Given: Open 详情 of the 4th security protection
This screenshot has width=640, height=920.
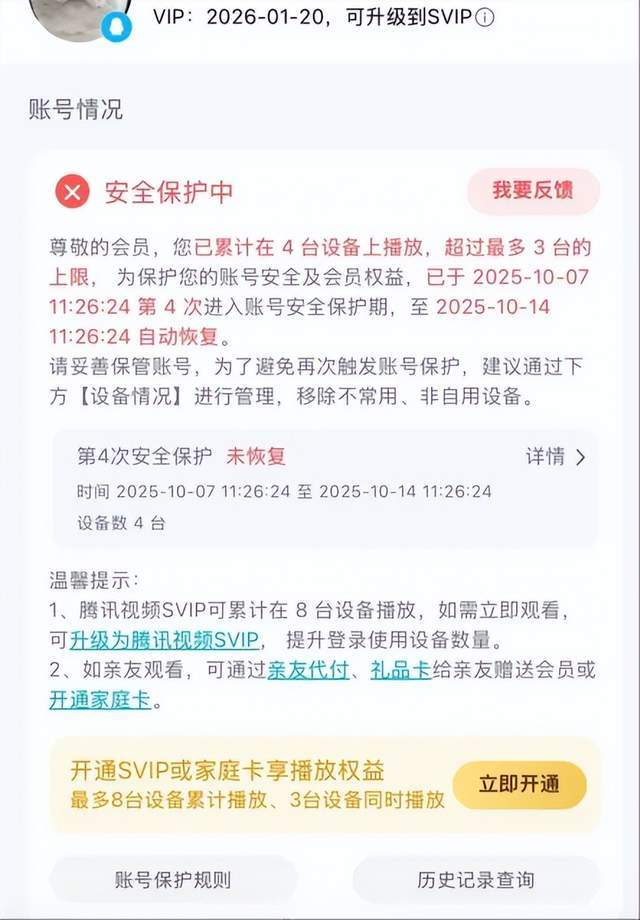Looking at the screenshot, I should (555, 457).
